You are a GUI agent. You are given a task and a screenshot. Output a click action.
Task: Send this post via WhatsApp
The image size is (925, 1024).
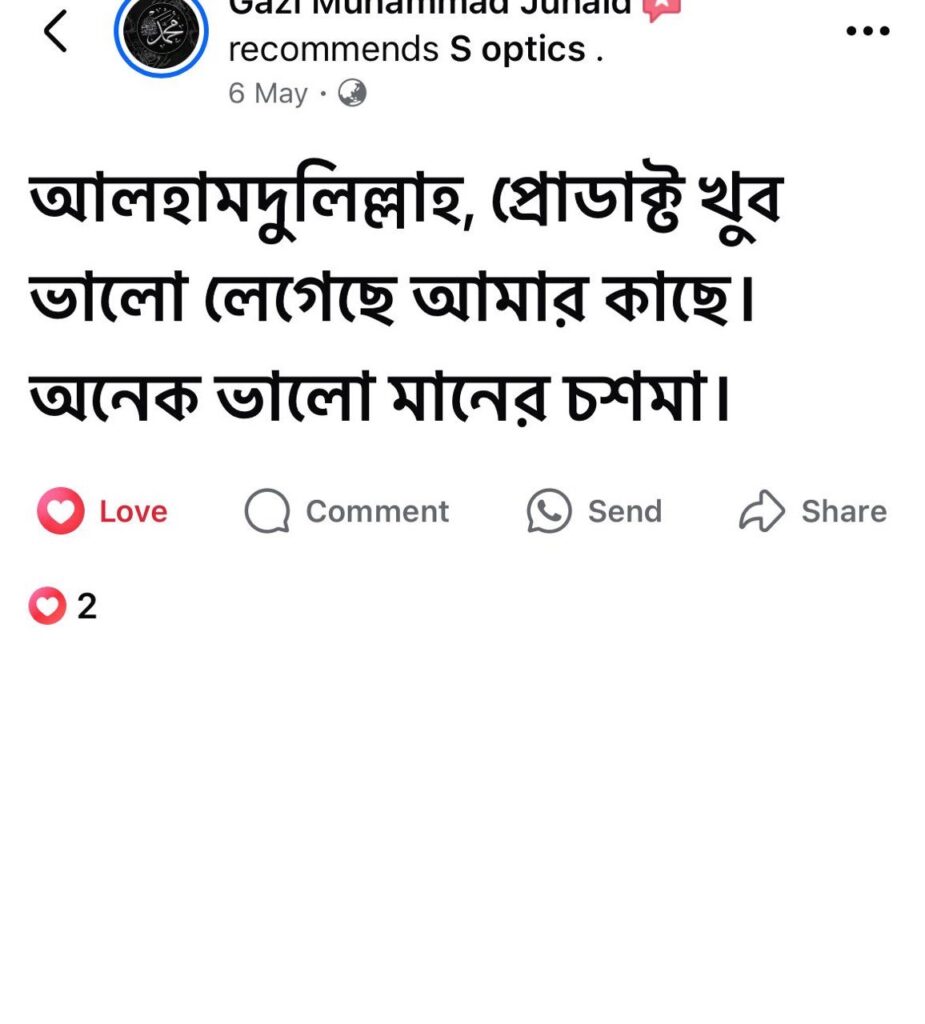pos(595,511)
